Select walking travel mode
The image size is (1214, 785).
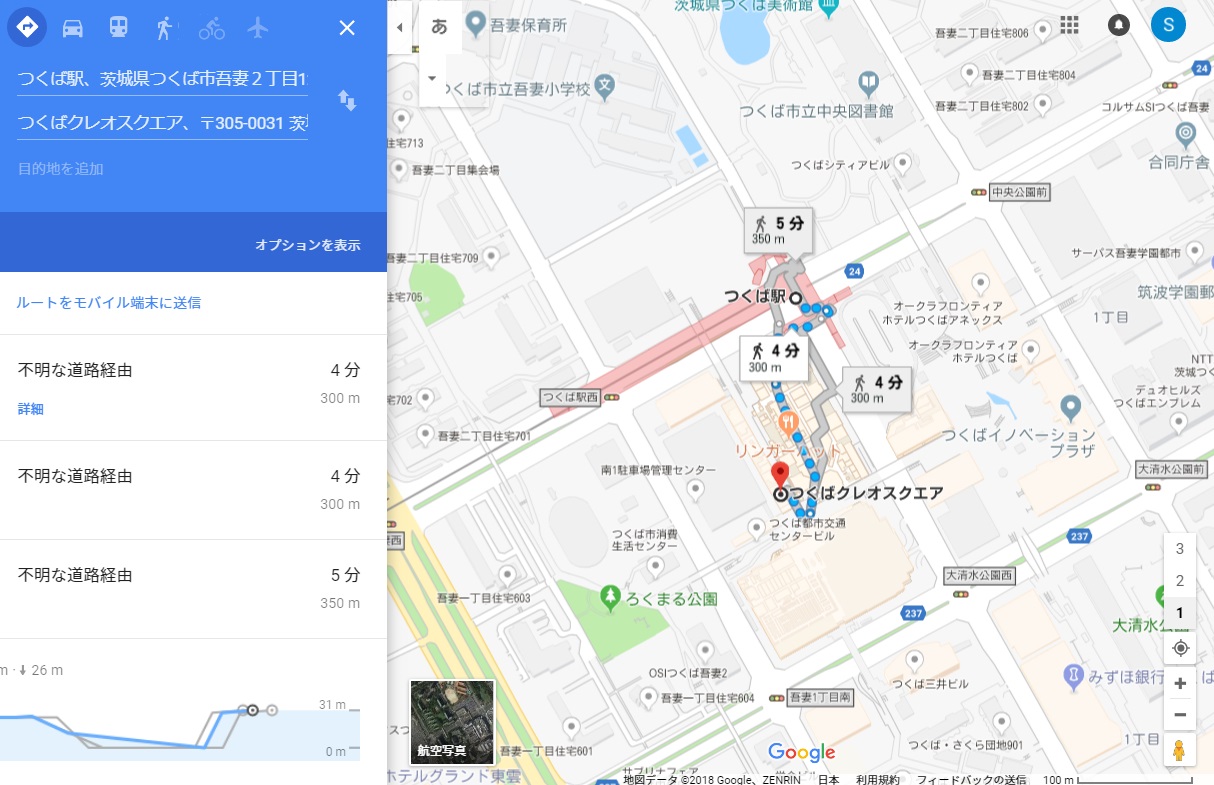click(164, 28)
